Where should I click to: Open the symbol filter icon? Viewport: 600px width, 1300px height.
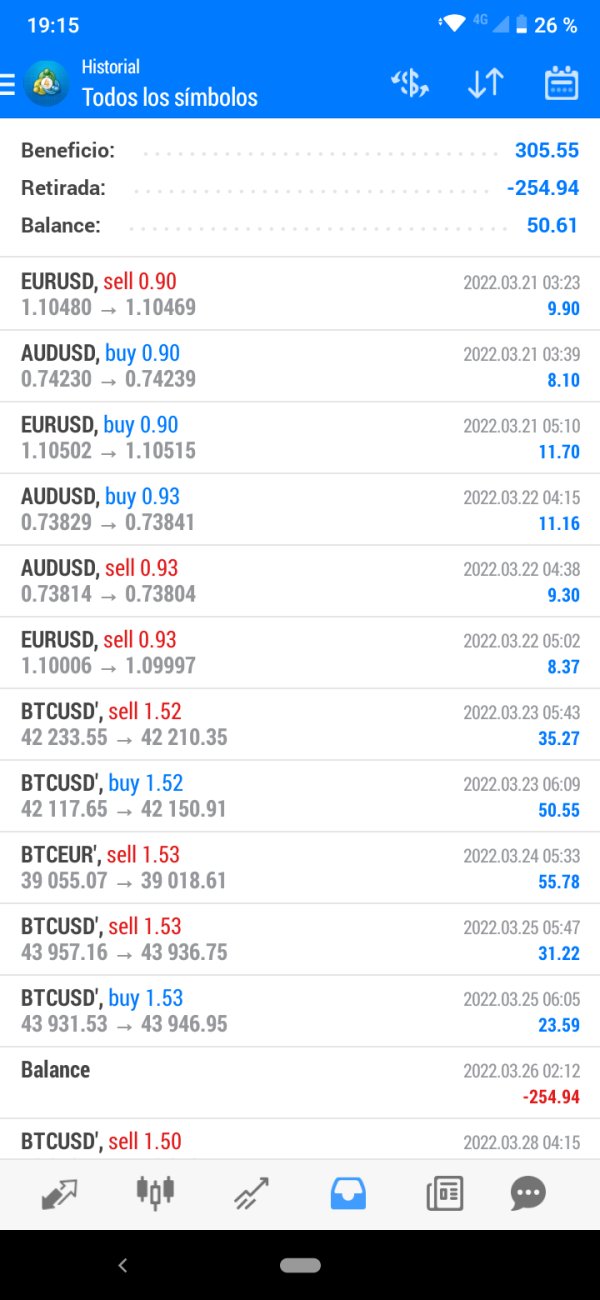tap(410, 84)
